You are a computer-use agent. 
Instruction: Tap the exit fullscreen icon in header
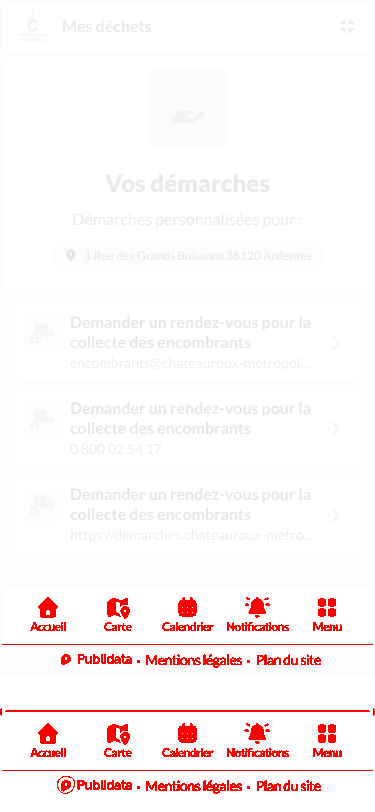click(347, 26)
